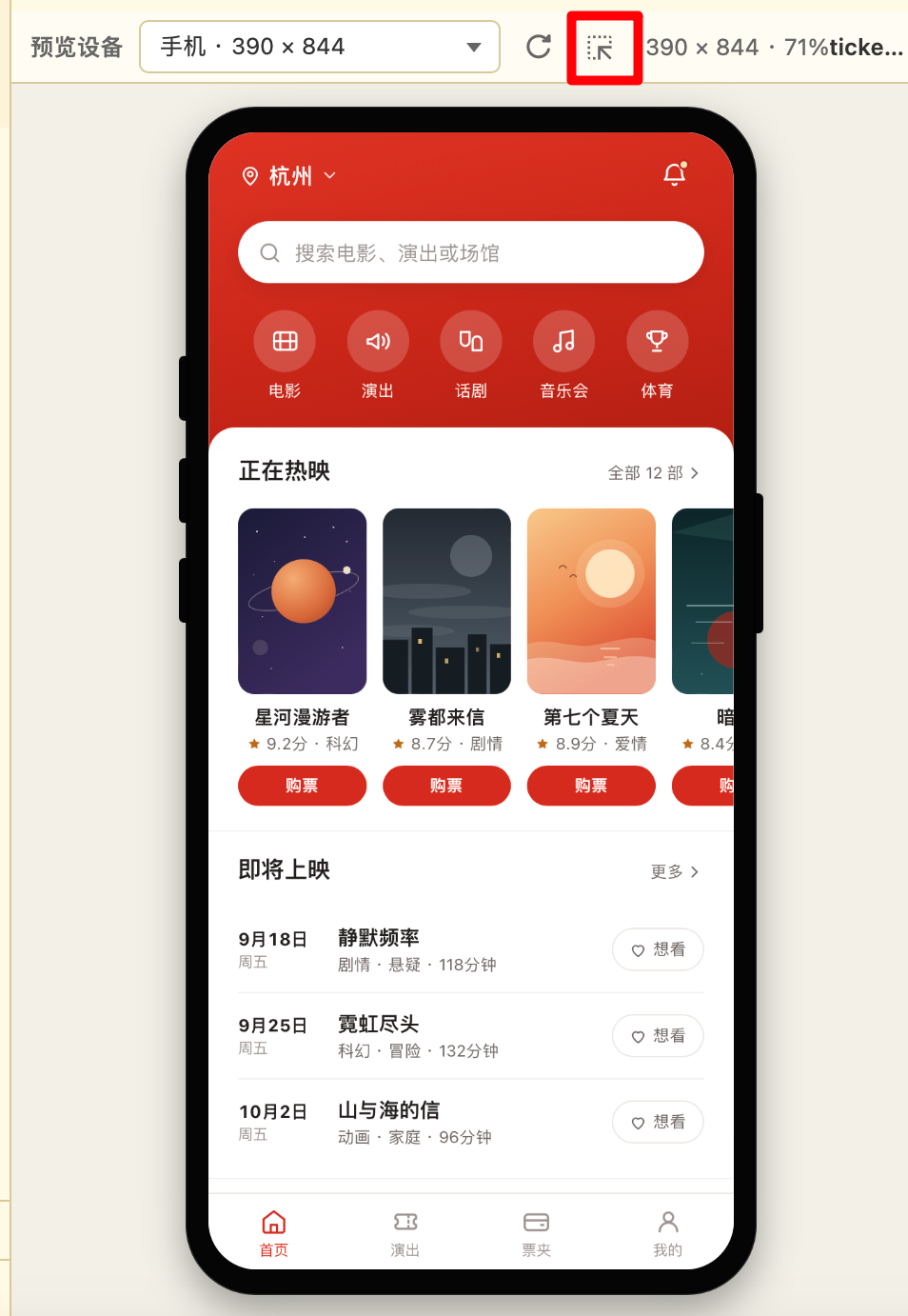Open the 星河漫游者 movie poster
The image size is (908, 1316).
[303, 601]
